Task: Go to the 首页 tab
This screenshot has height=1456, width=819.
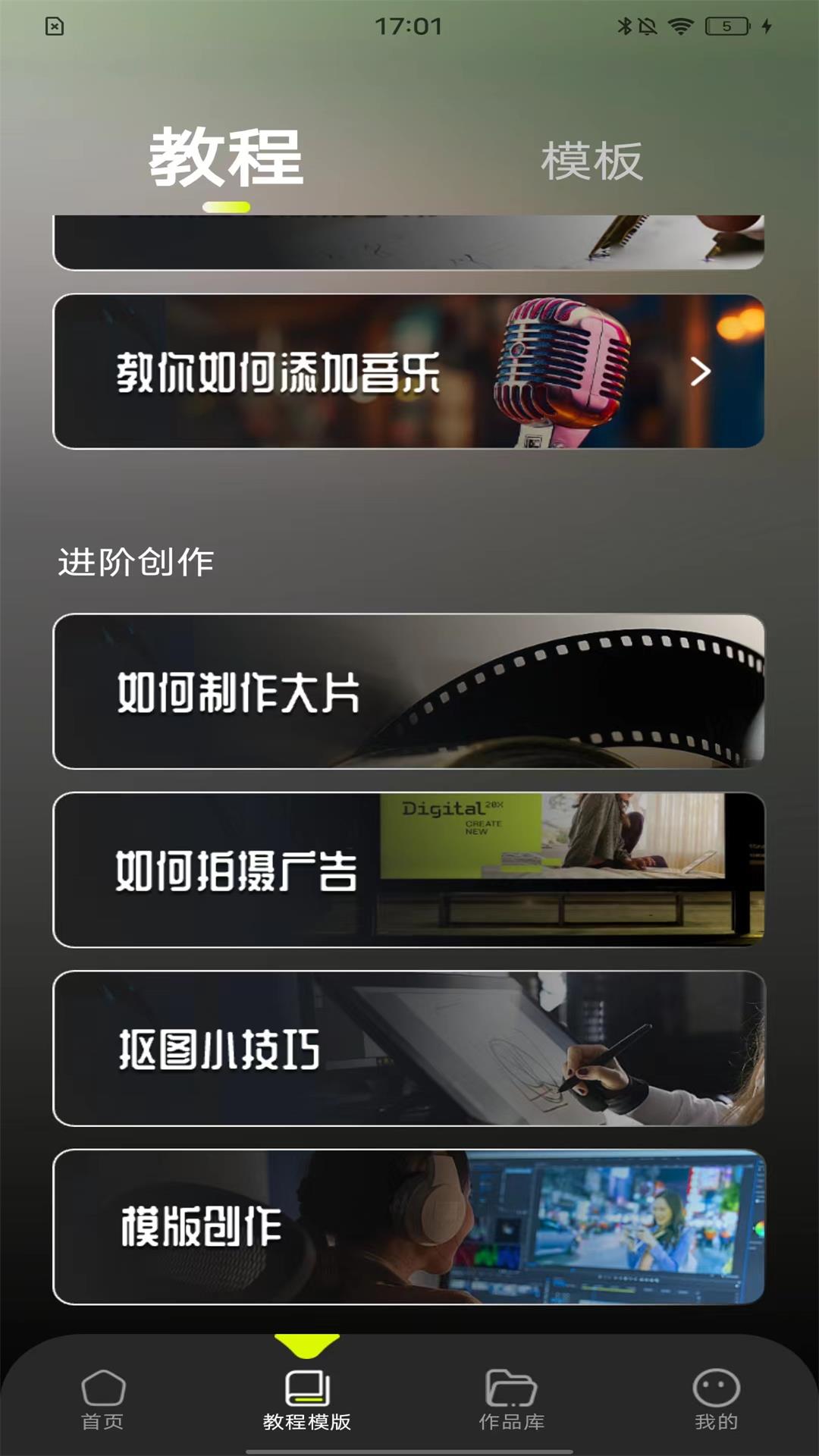Action: [102, 1401]
